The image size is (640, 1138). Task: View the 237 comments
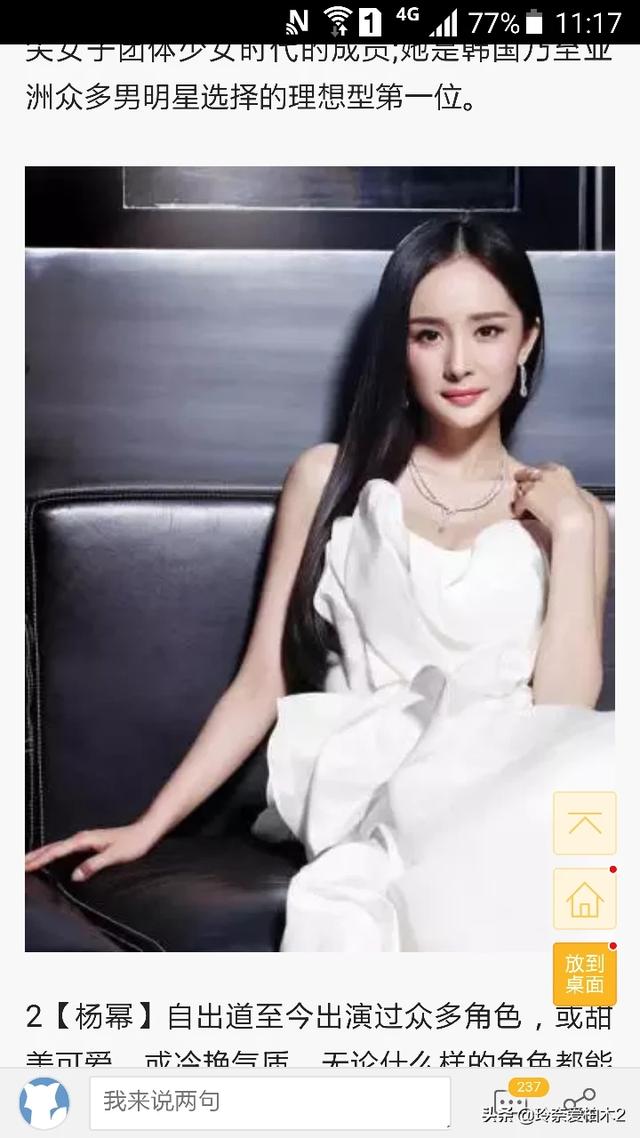511,1102
